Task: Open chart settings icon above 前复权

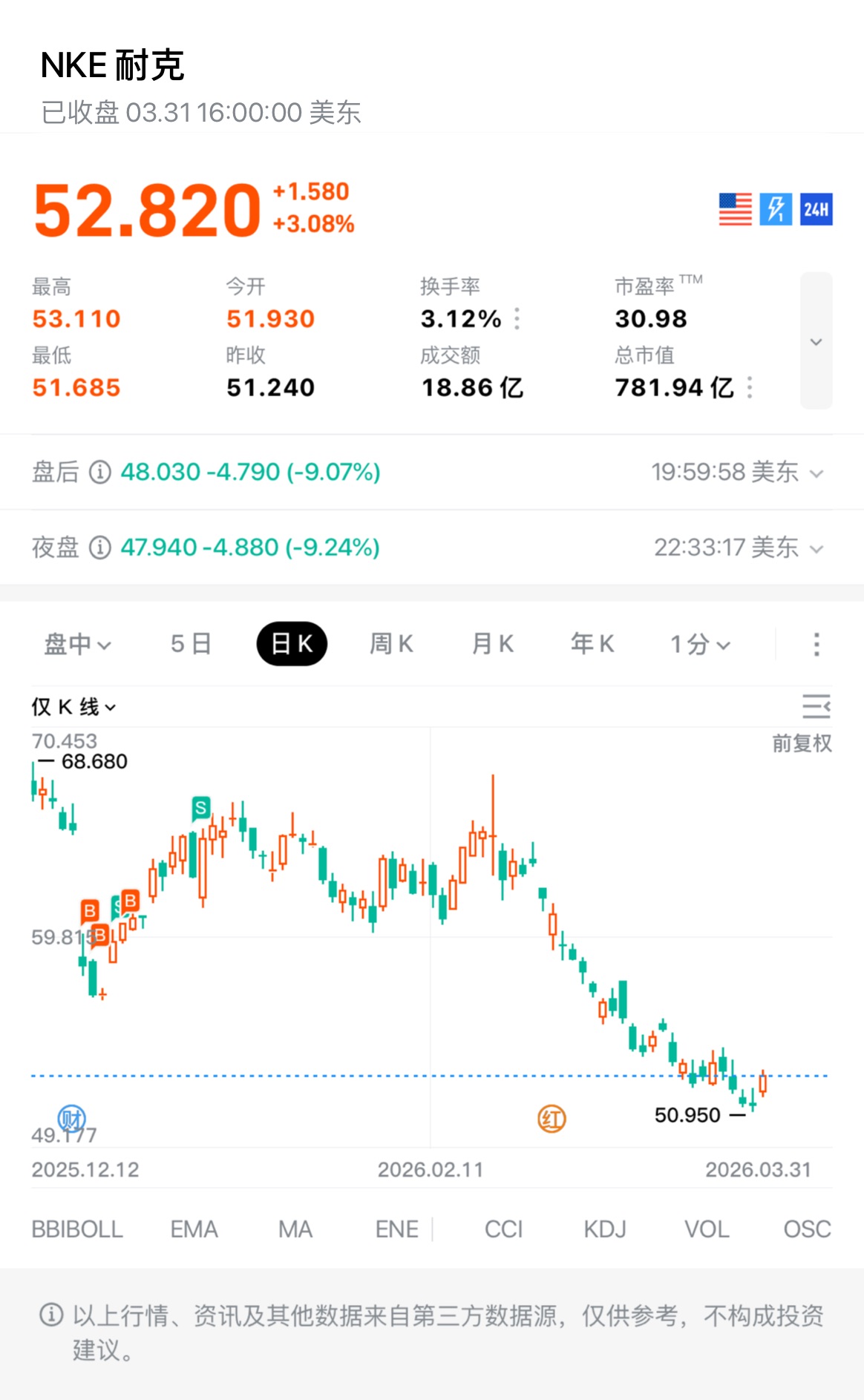Action: (816, 706)
